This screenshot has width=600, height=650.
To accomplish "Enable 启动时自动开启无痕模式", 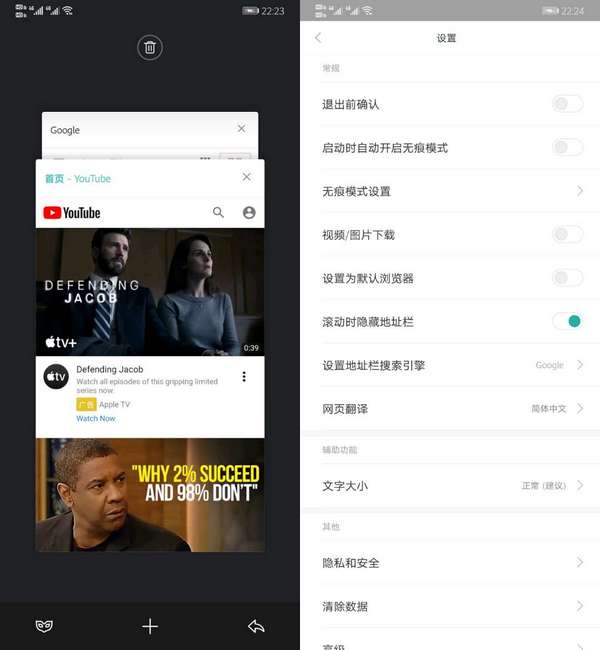I will (567, 147).
